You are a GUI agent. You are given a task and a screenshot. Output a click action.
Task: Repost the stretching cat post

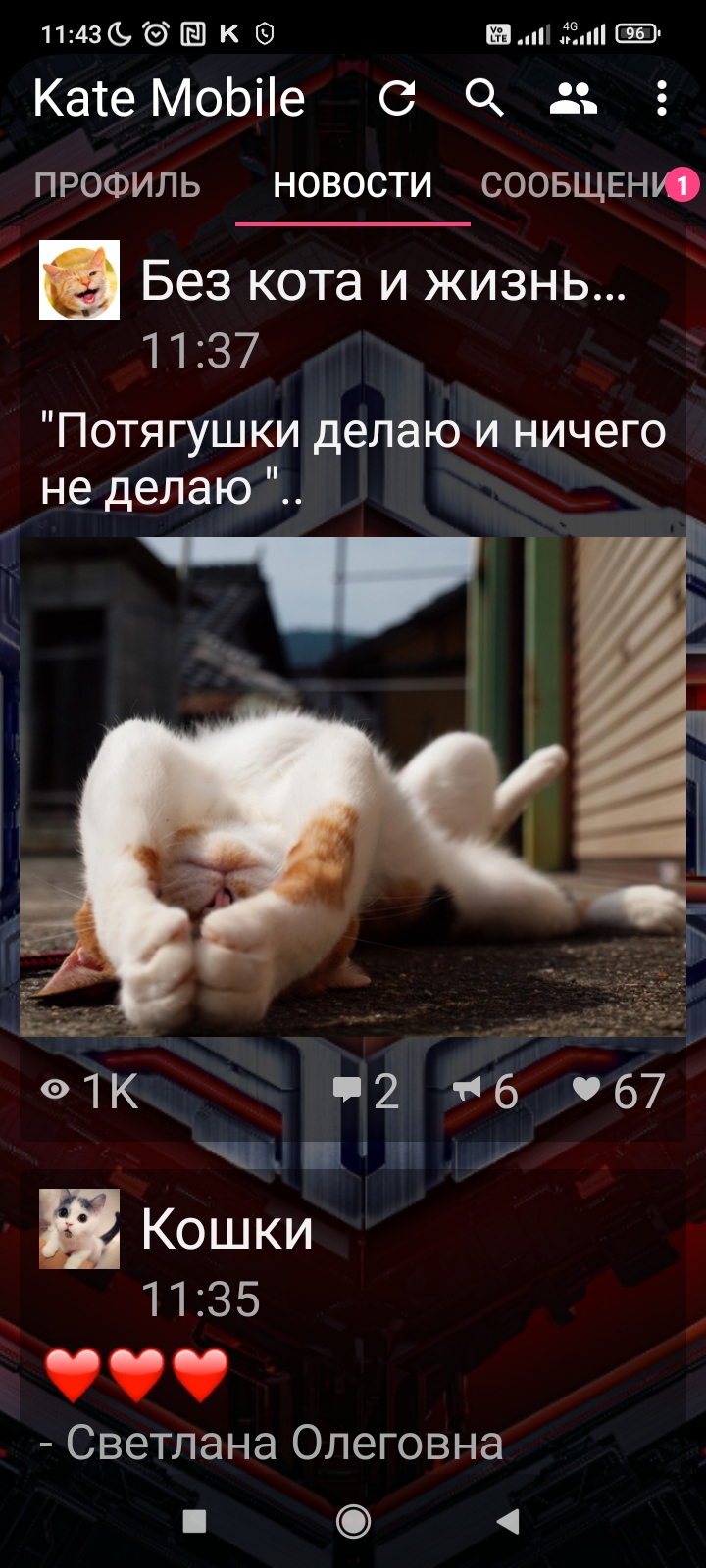(485, 1091)
